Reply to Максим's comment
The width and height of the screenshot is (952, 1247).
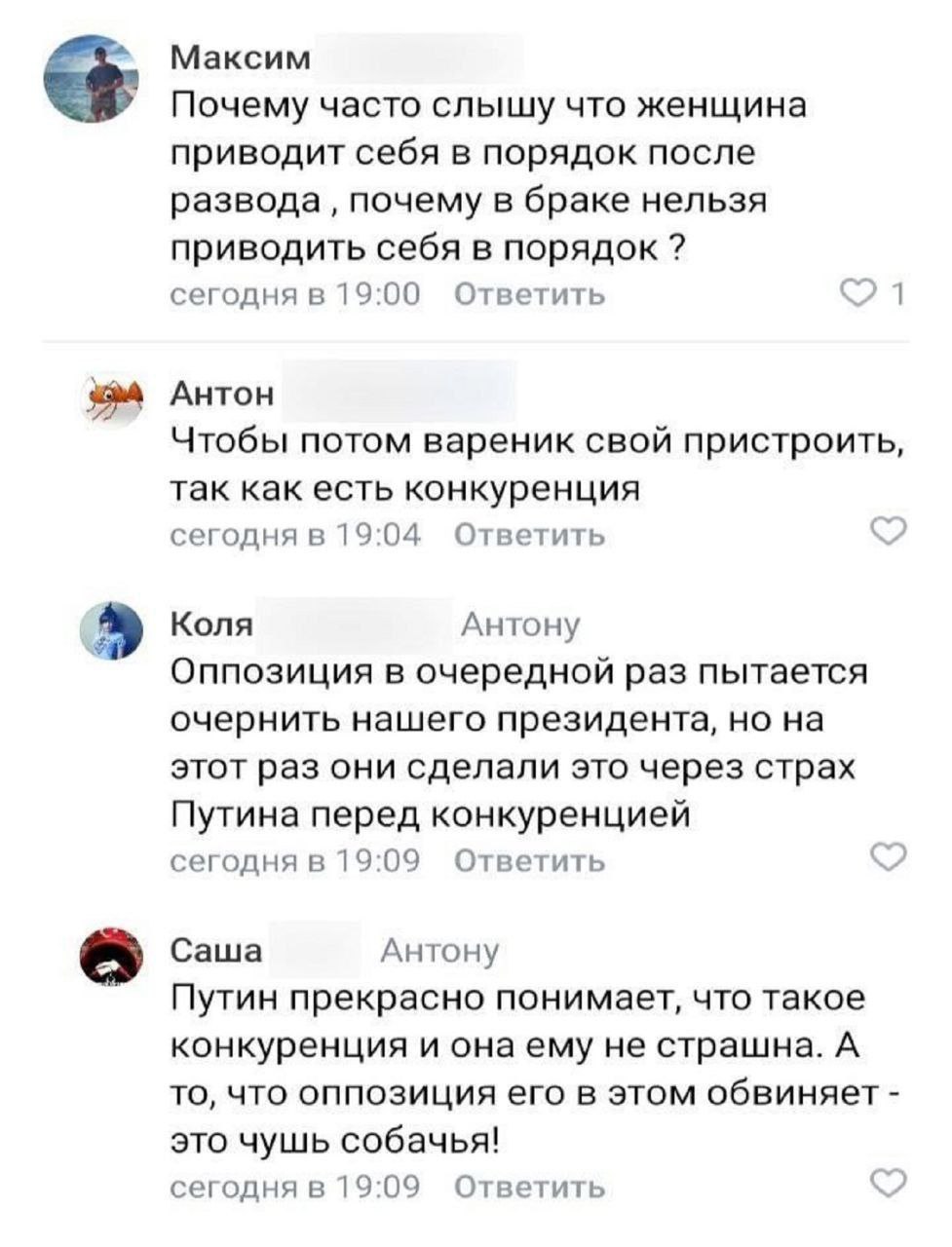point(530,294)
